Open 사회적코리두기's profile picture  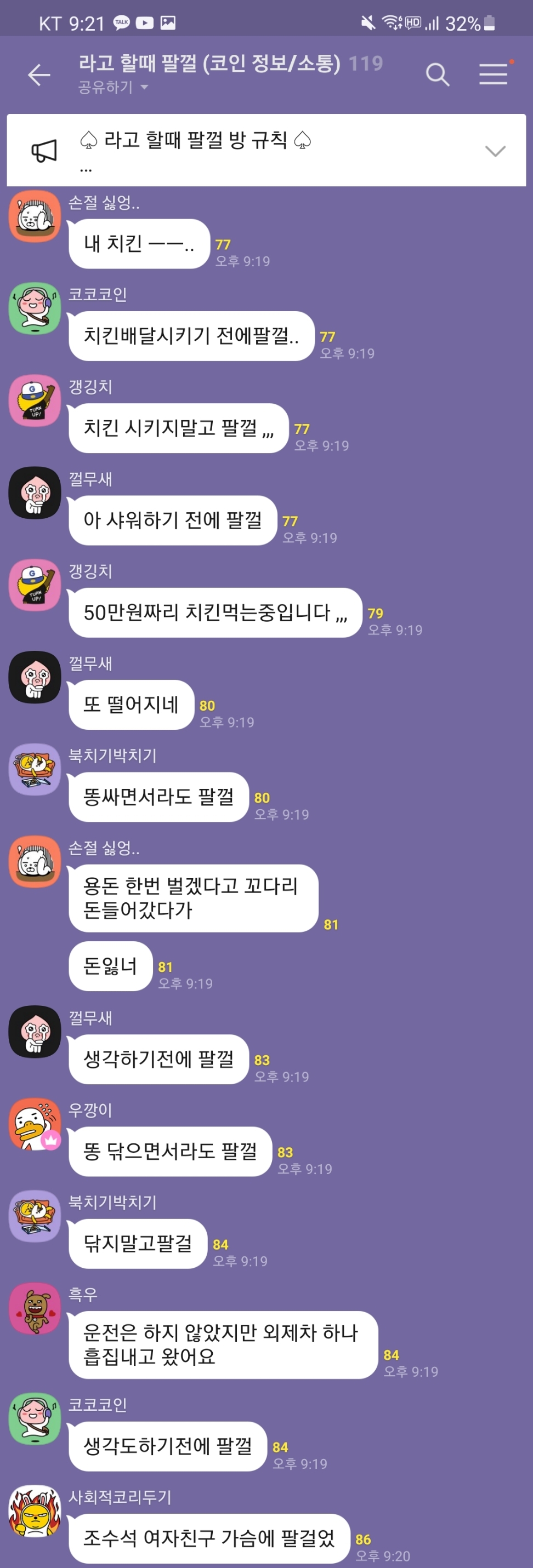pos(35,1512)
